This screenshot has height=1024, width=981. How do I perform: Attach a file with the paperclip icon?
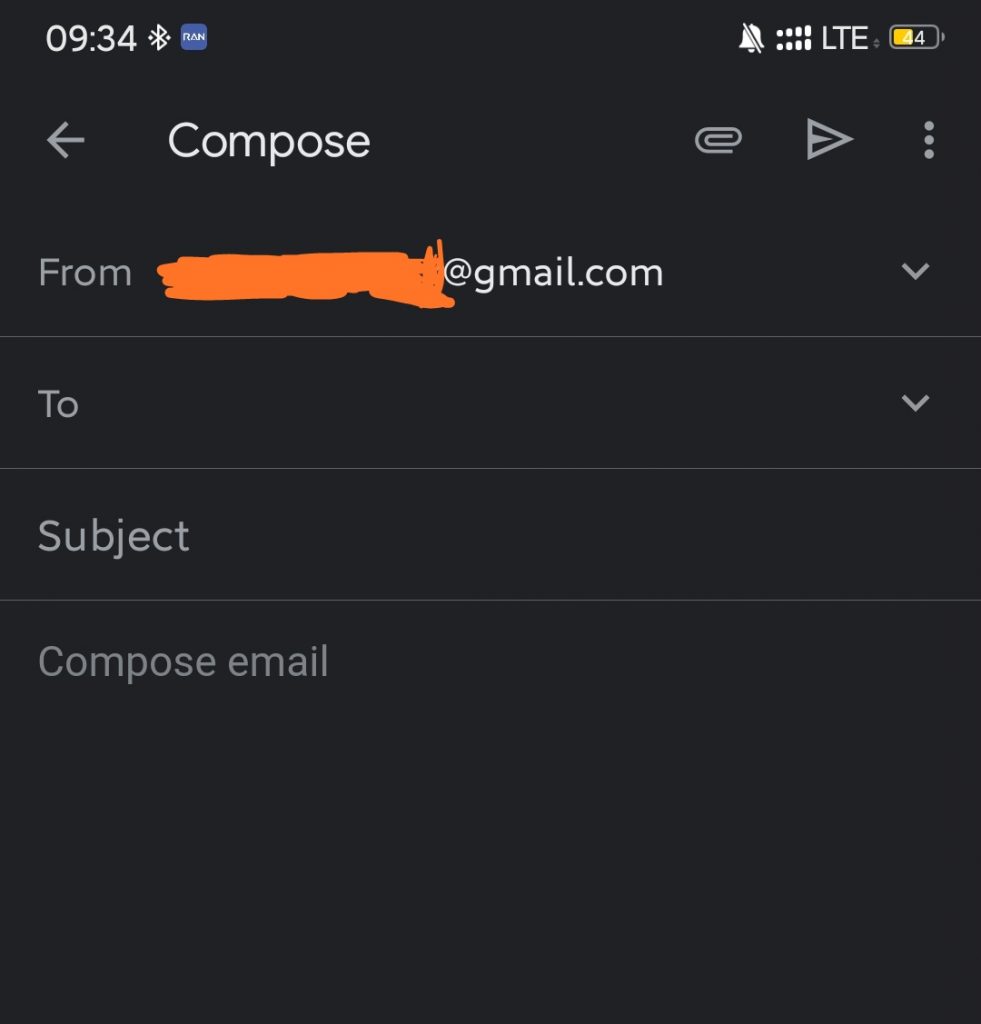[718, 141]
